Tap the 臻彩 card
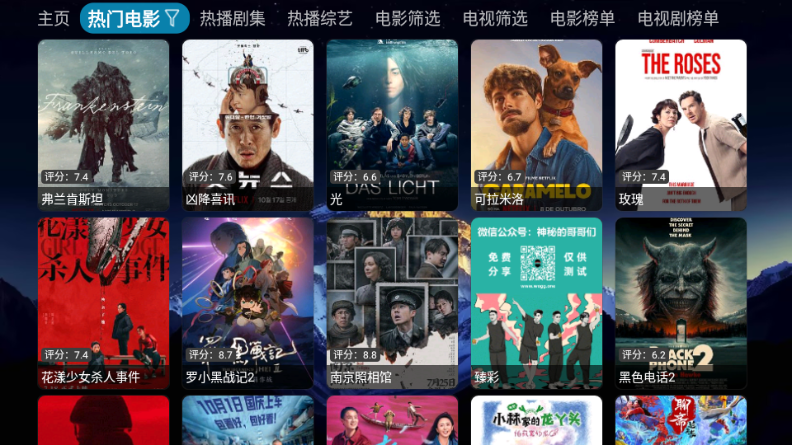 click(537, 303)
